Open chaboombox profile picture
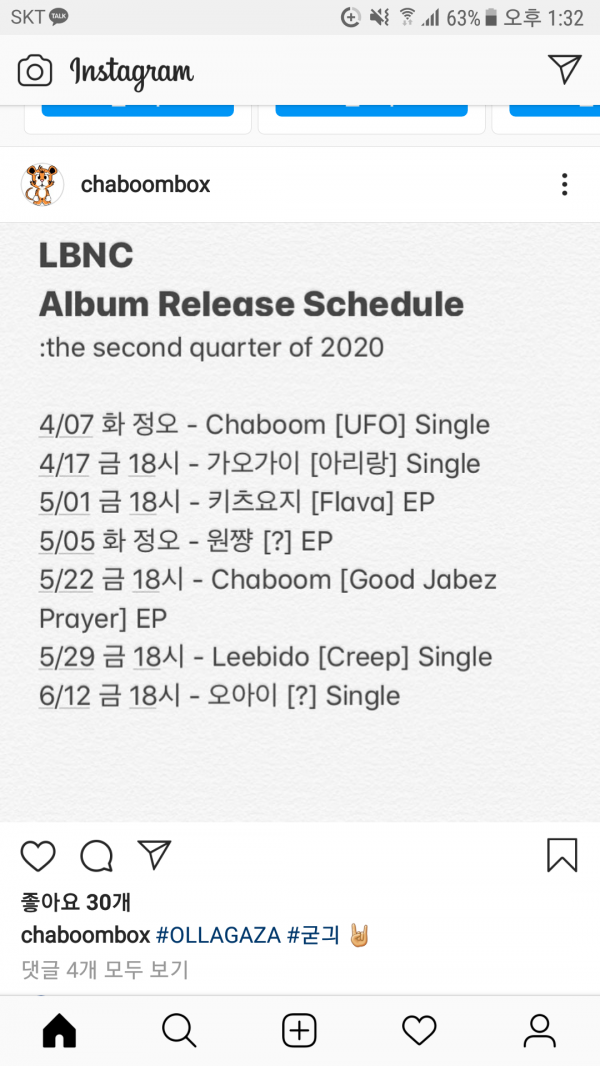The height and width of the screenshot is (1066, 600). coord(42,185)
